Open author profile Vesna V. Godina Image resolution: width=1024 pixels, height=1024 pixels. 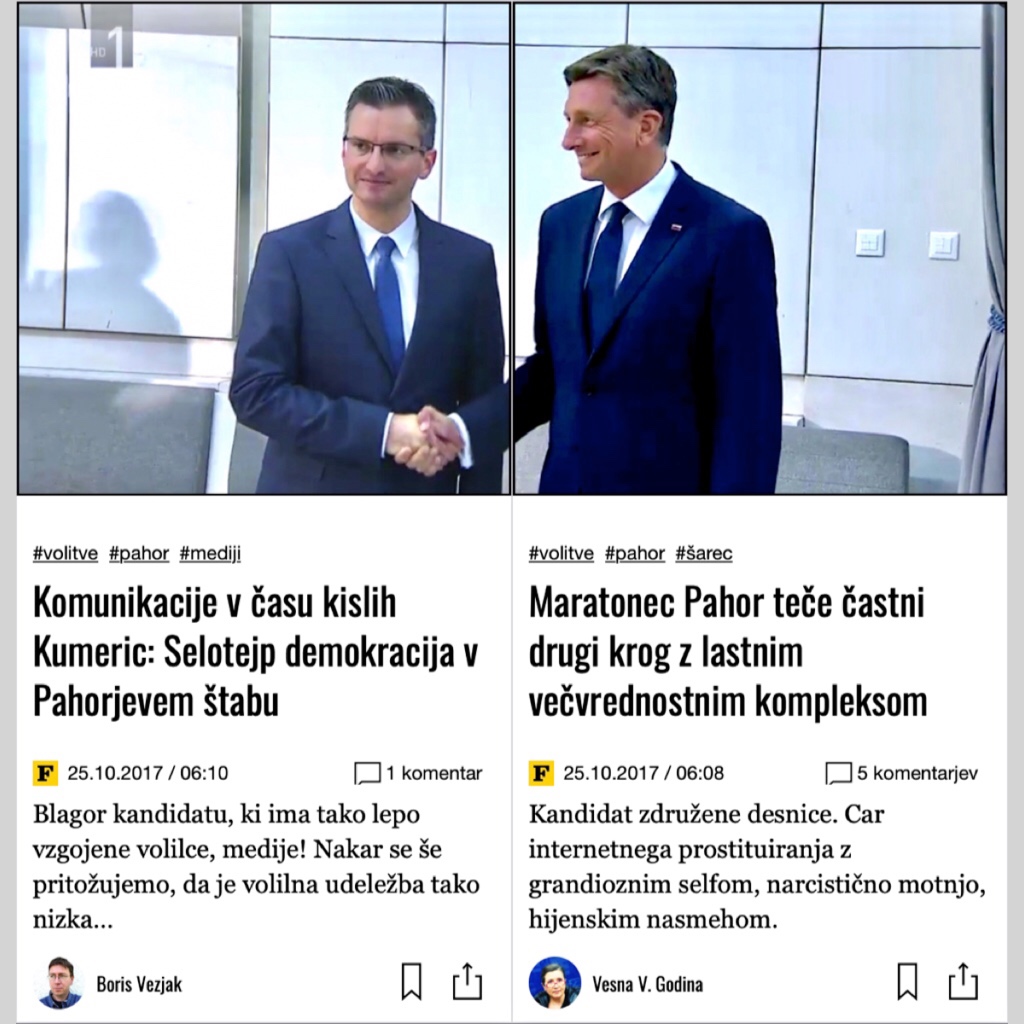coord(647,984)
